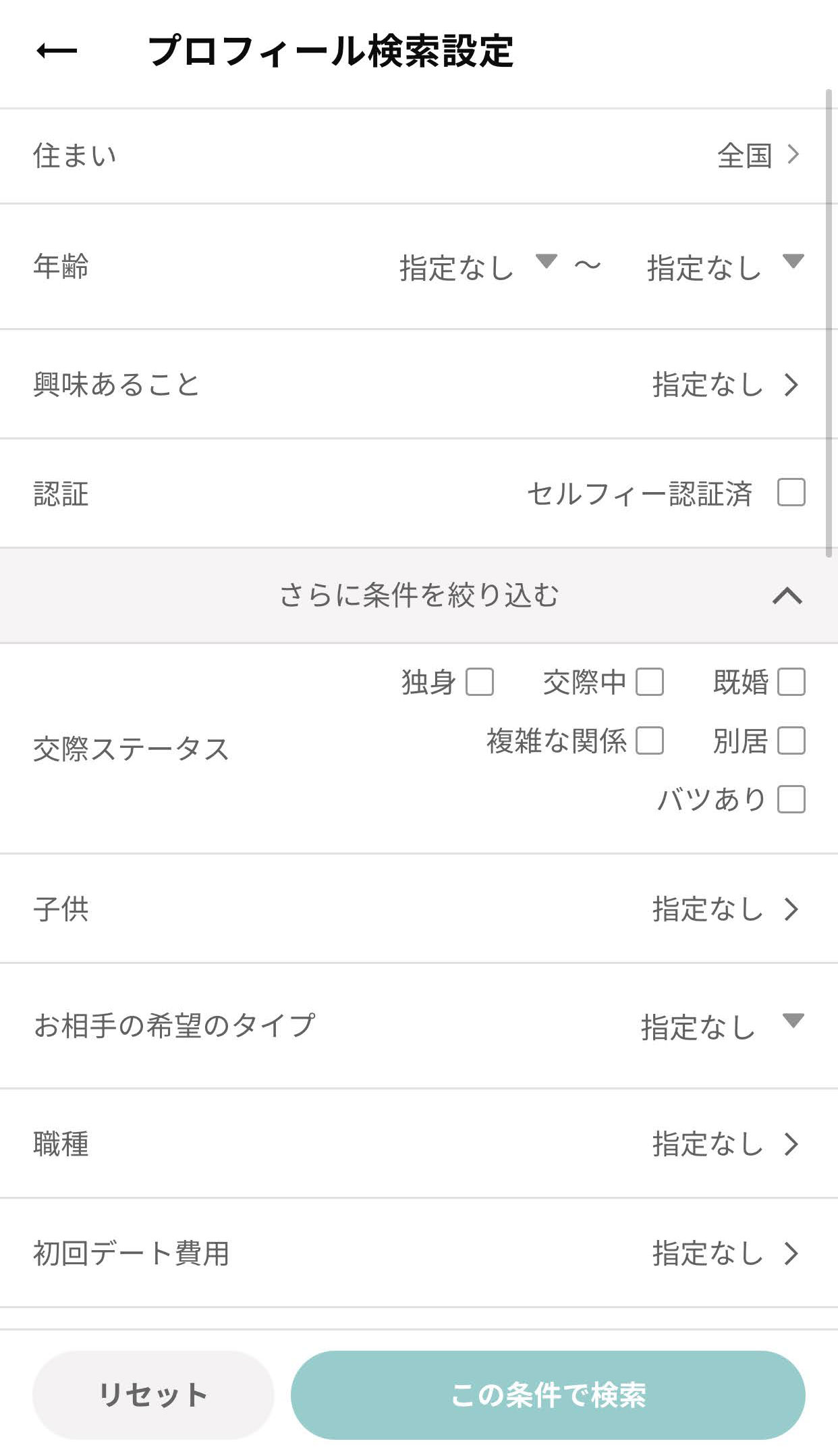
Task: Check the バツあり checkbox
Action: point(791,799)
